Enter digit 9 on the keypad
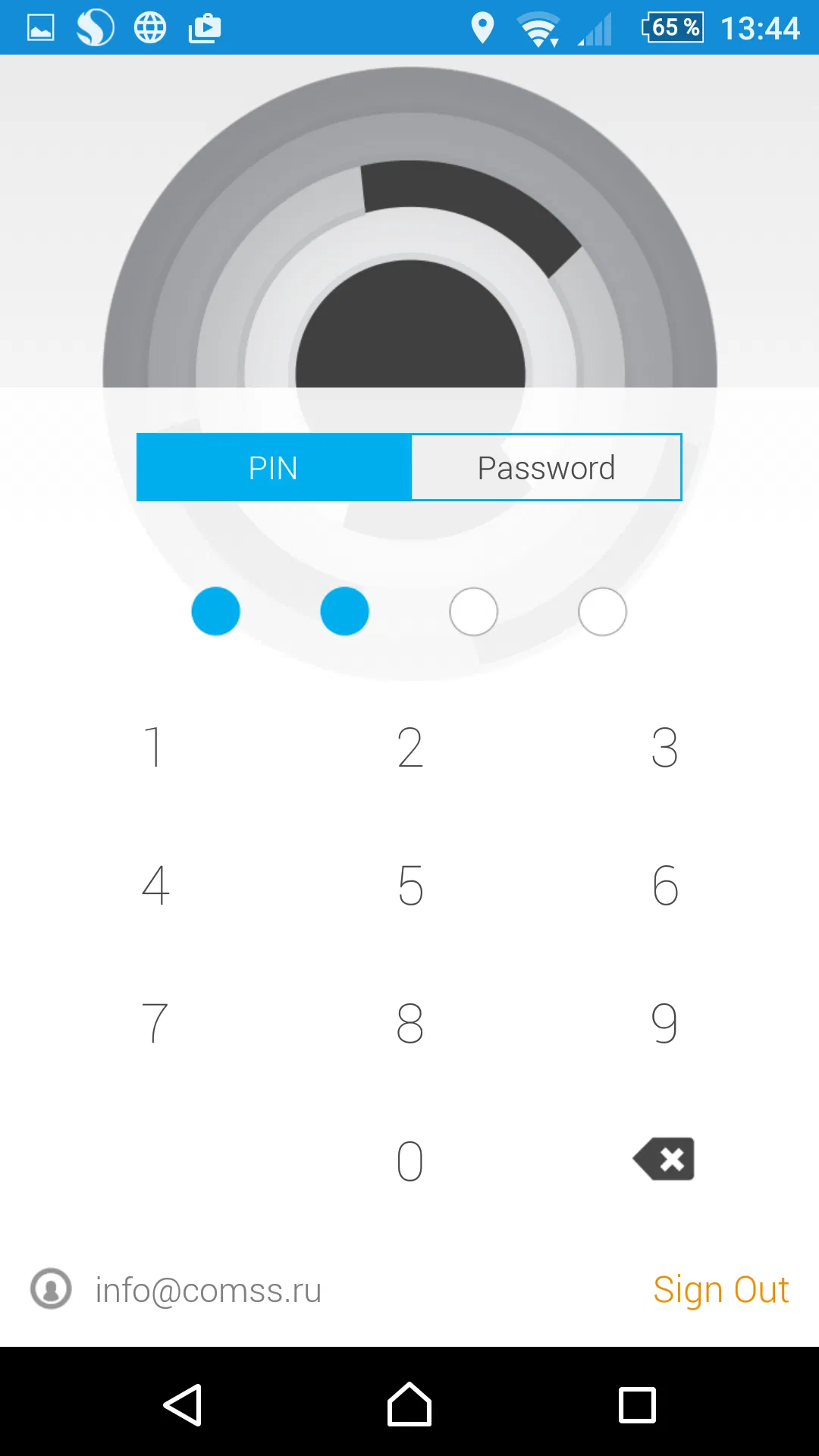 [664, 1022]
